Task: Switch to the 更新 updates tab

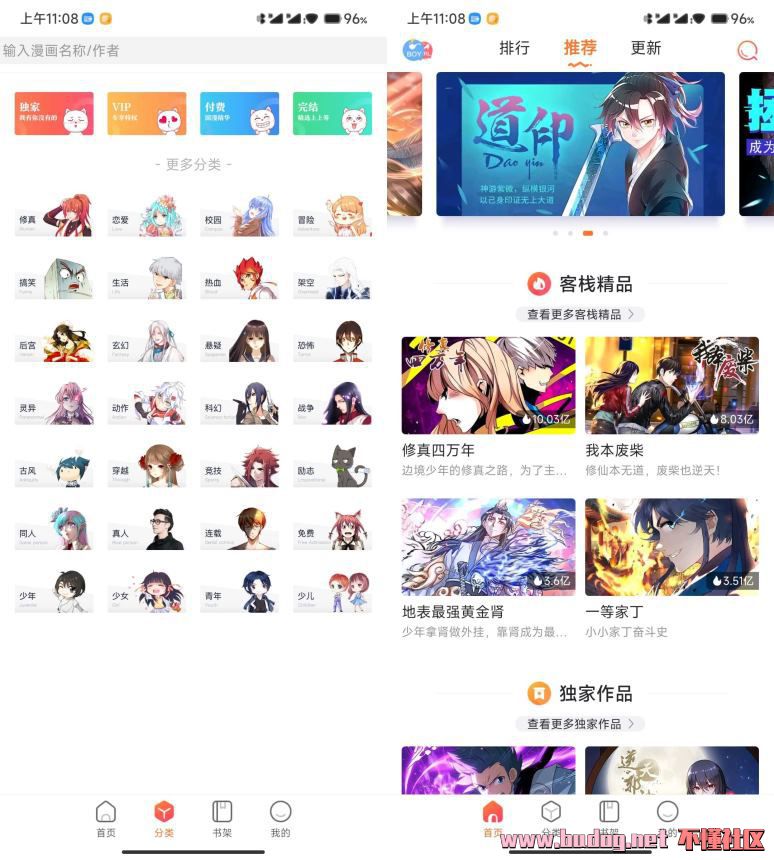Action: click(646, 48)
